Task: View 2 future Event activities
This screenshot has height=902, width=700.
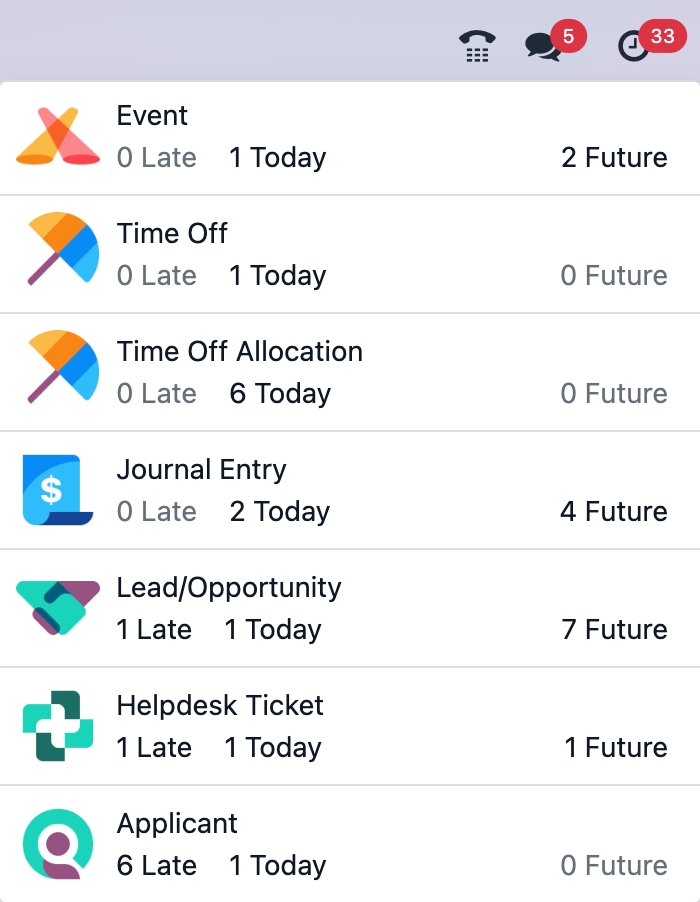Action: 614,158
